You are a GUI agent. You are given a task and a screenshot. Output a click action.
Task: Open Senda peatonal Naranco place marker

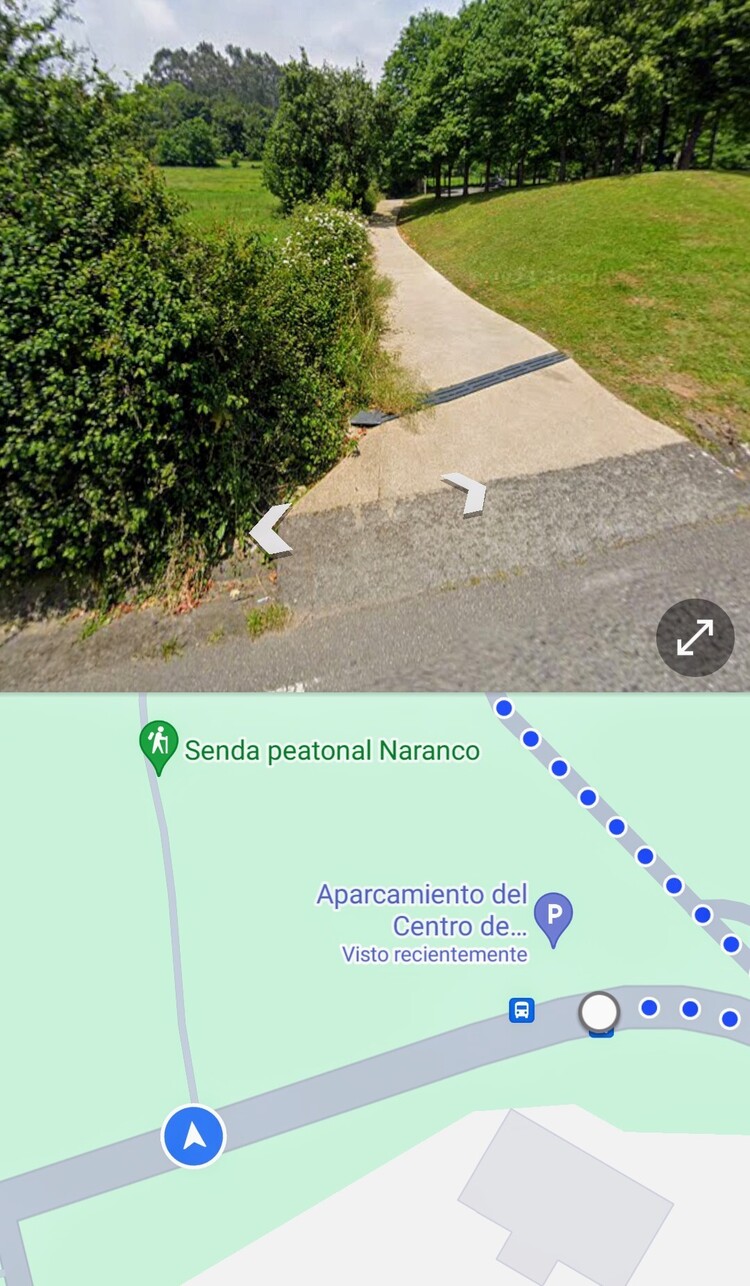pyautogui.click(x=158, y=748)
